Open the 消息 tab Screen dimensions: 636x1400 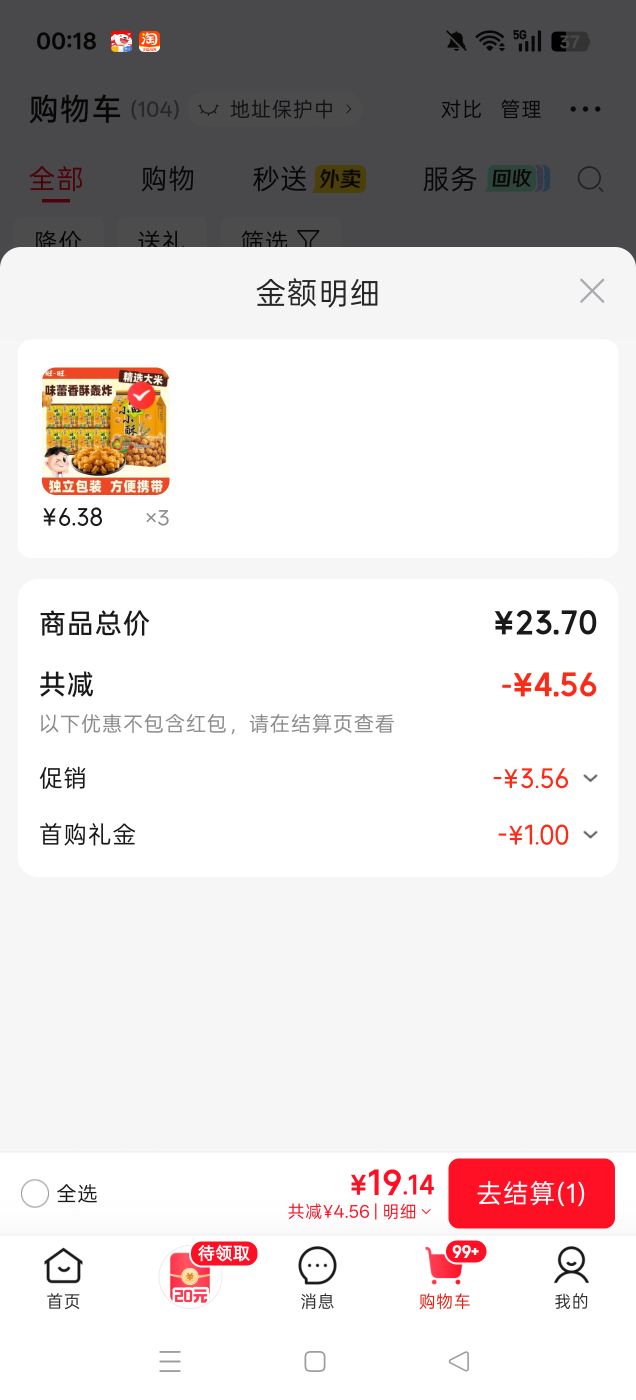coord(318,1278)
